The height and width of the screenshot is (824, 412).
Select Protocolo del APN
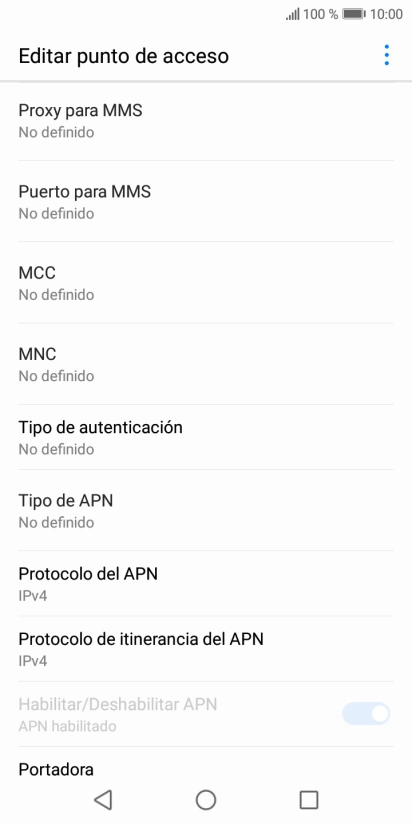click(x=206, y=583)
